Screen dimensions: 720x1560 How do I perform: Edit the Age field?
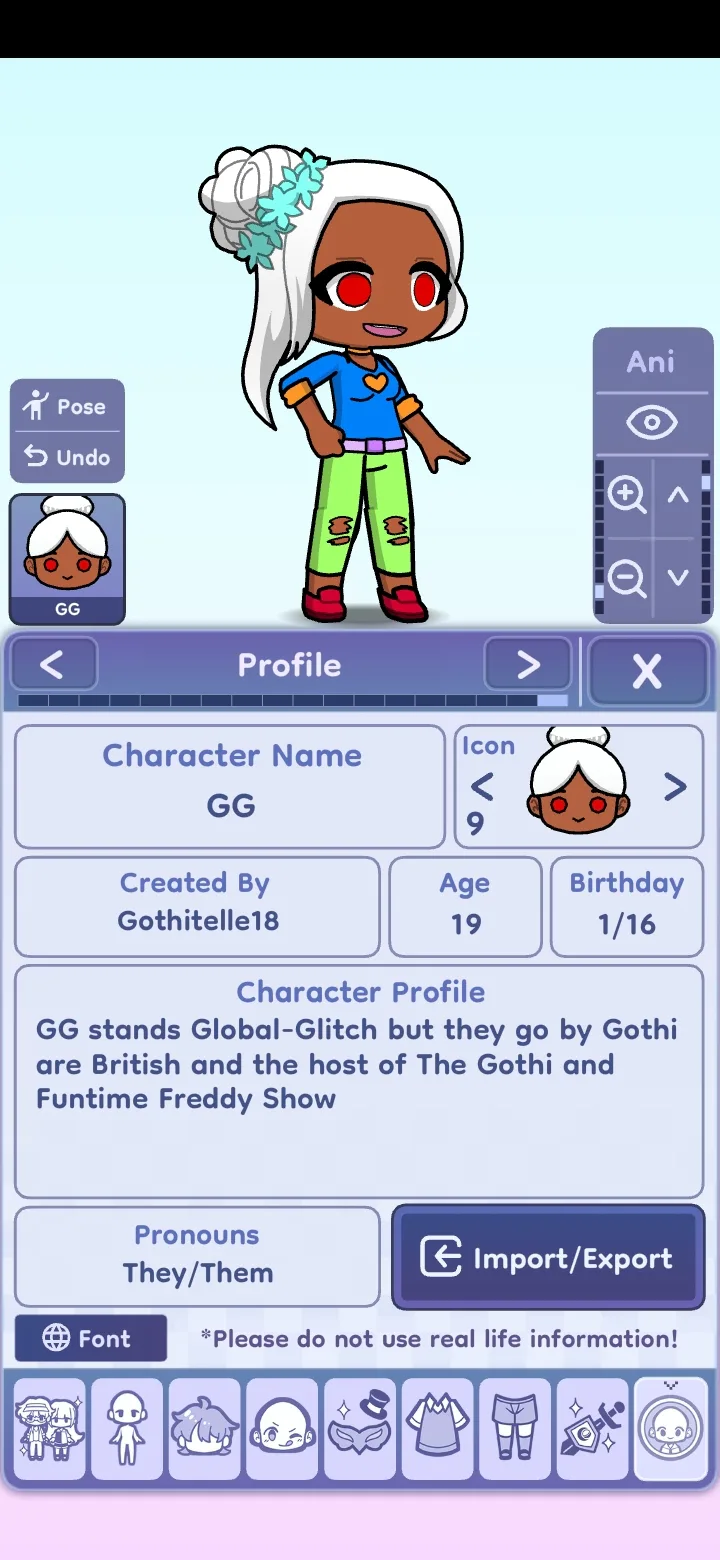(x=465, y=906)
